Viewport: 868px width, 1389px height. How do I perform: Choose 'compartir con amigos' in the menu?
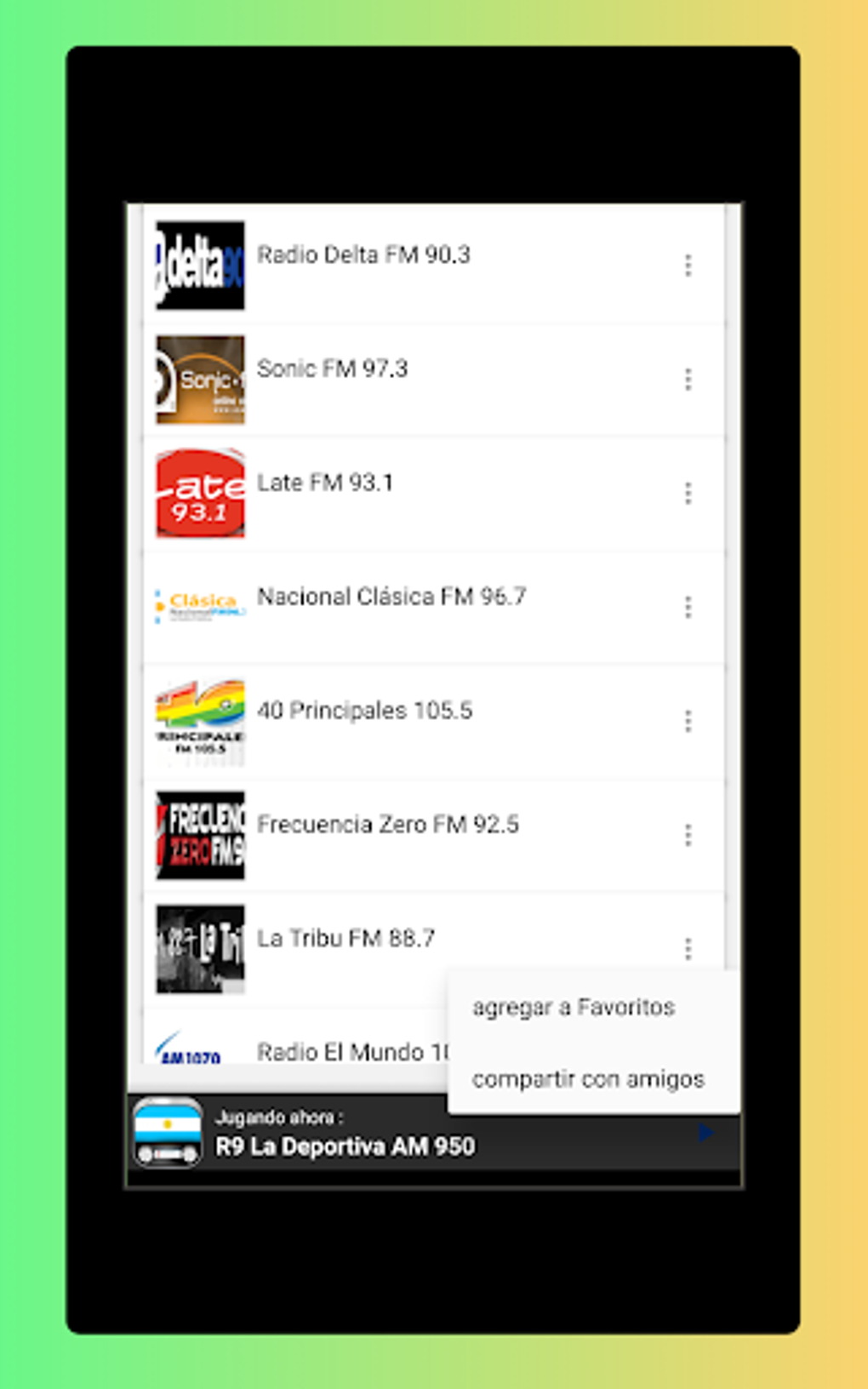(x=588, y=1078)
